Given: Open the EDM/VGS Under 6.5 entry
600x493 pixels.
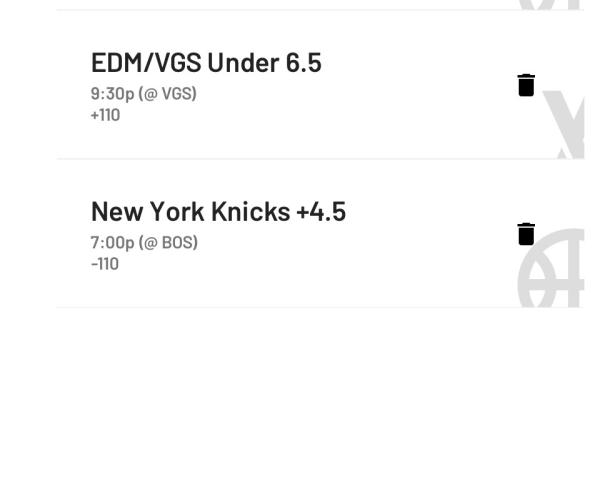Looking at the screenshot, I should 206,63.
